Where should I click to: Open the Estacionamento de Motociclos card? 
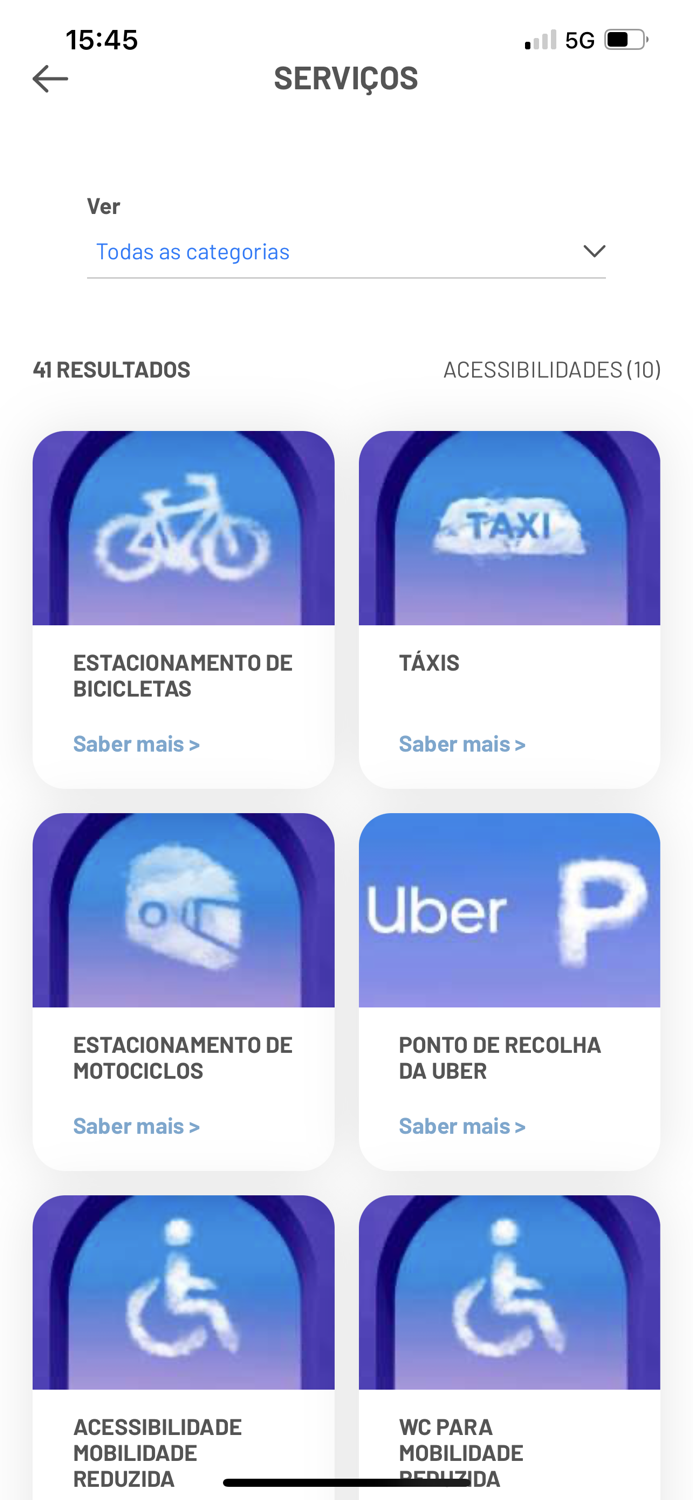(183, 990)
